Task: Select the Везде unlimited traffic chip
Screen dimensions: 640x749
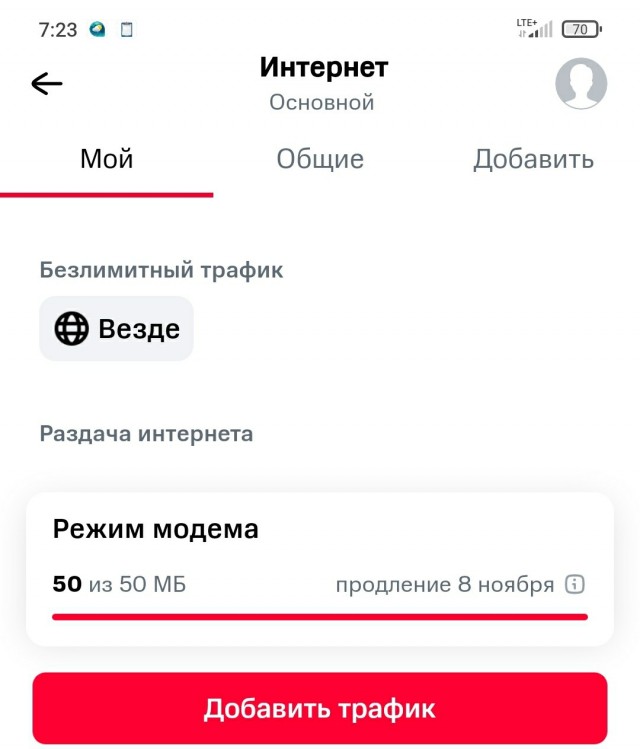Action: 116,329
